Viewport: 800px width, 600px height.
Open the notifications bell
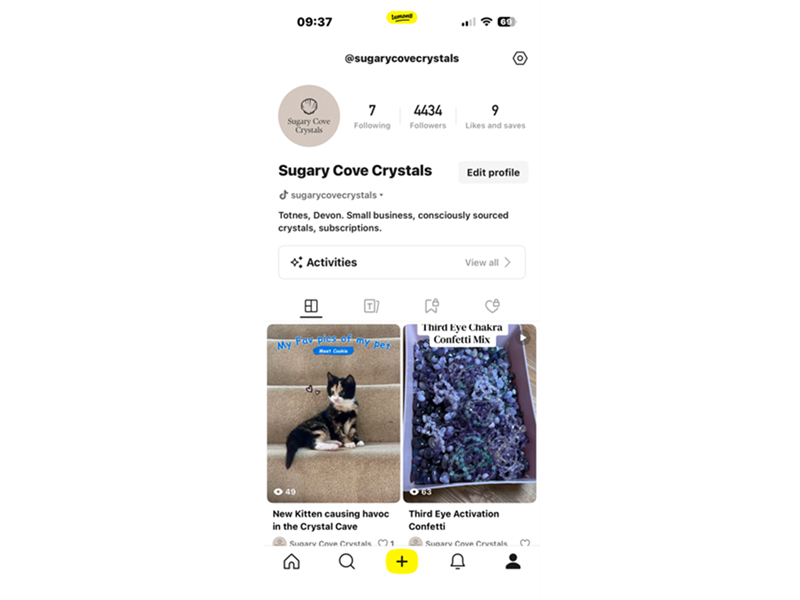tap(457, 562)
